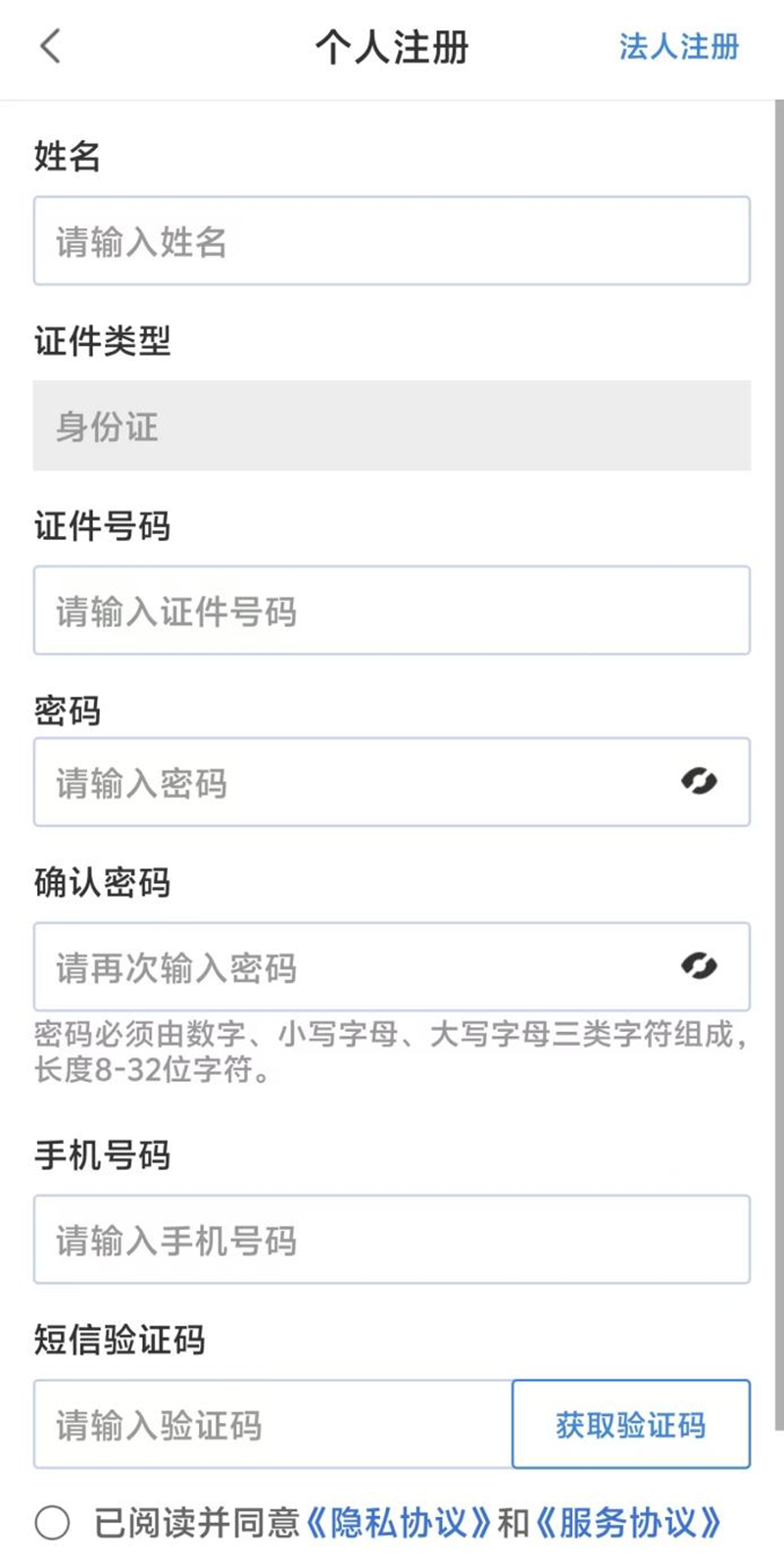
Task: Select the 密码 input field
Action: [353, 782]
